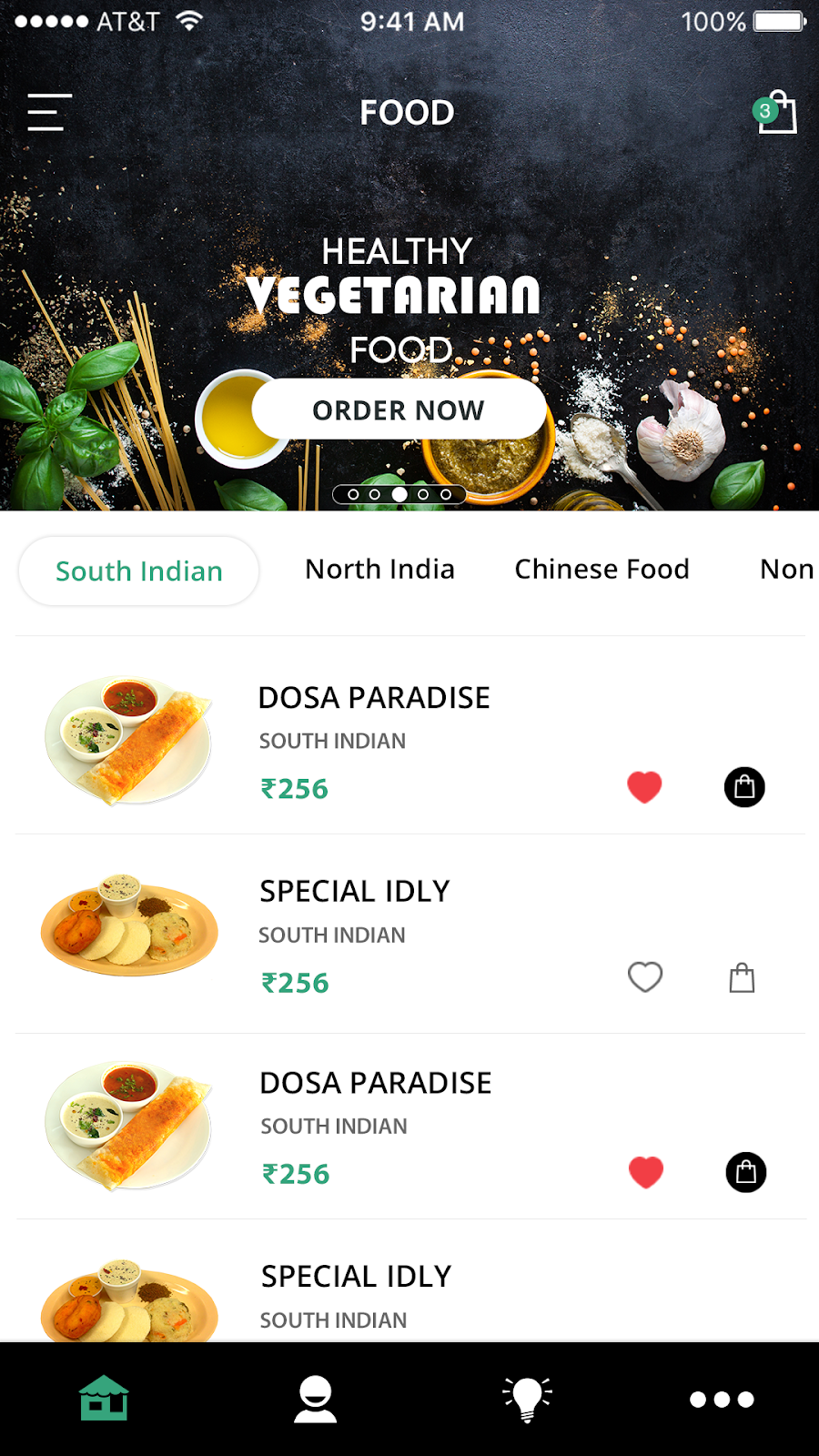Favorite SPECIAL IDLY using the heart outline
The height and width of the screenshot is (1456, 819).
point(645,976)
